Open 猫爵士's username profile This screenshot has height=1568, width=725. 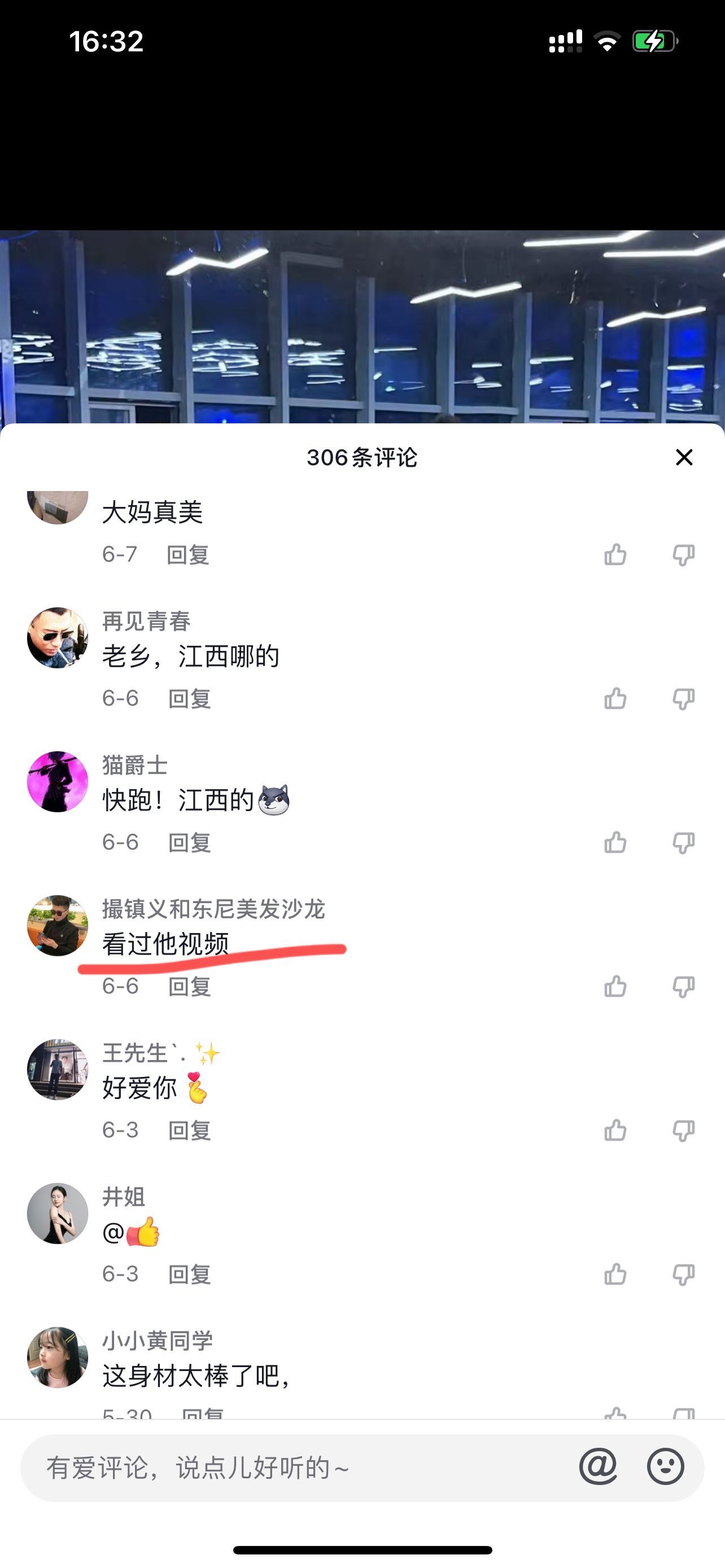134,765
